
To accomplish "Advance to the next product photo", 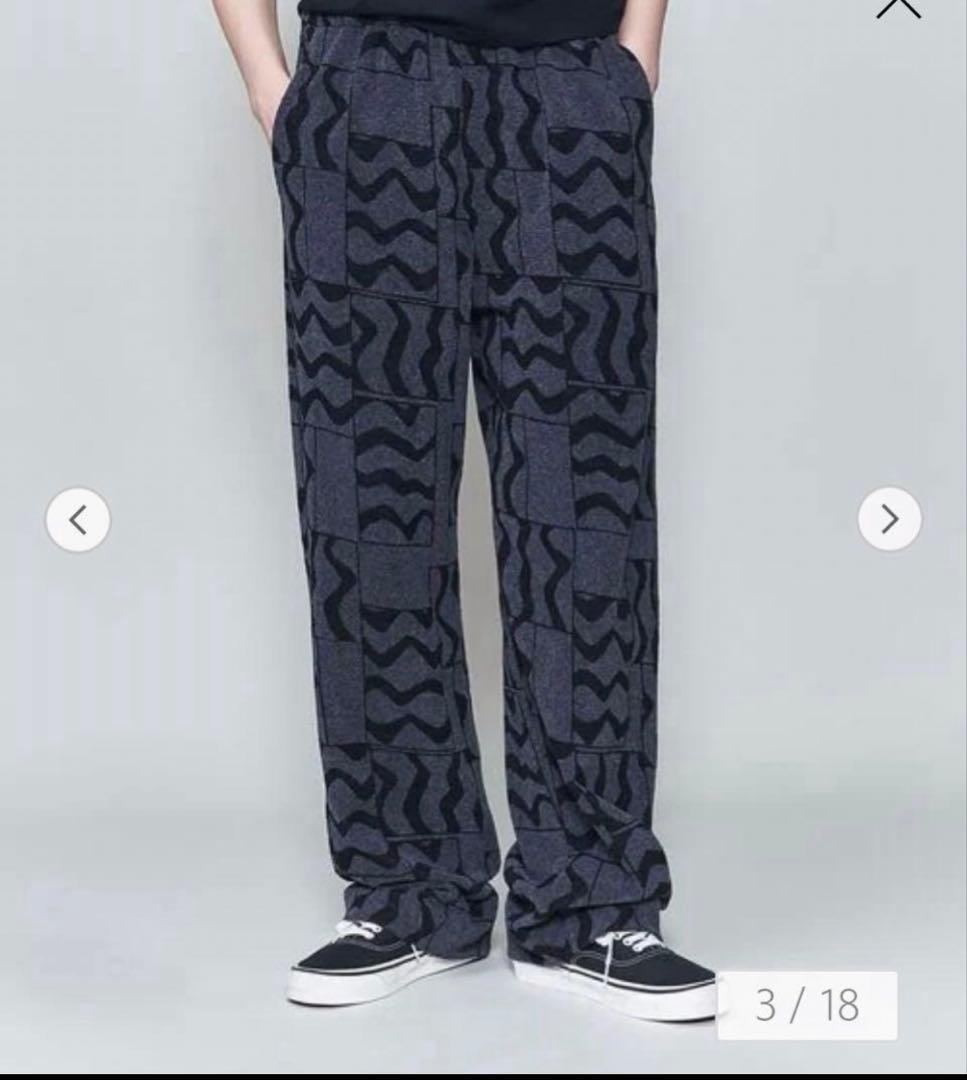I will (x=889, y=519).
